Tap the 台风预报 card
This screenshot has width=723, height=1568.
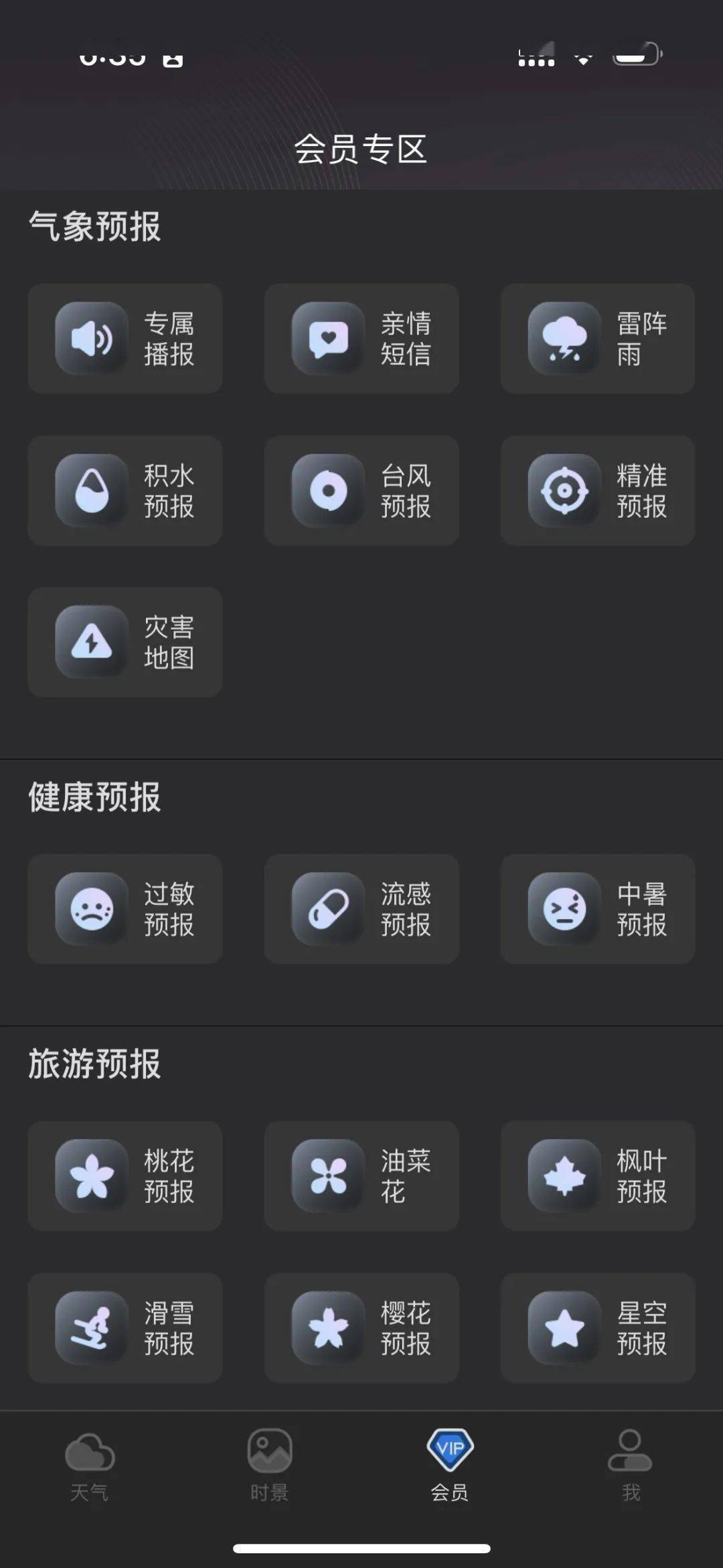(361, 490)
